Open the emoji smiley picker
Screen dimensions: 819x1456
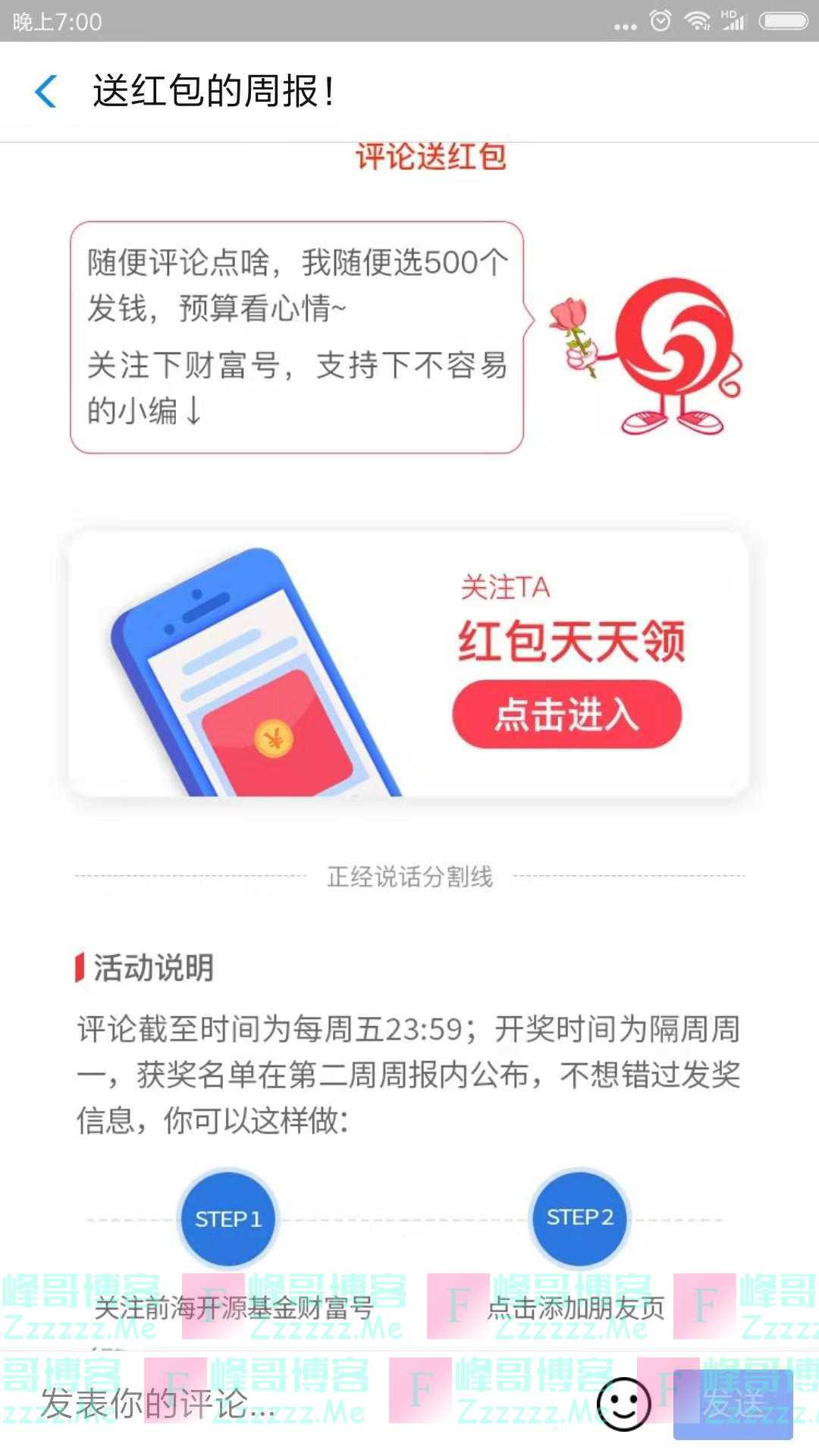click(x=623, y=1404)
